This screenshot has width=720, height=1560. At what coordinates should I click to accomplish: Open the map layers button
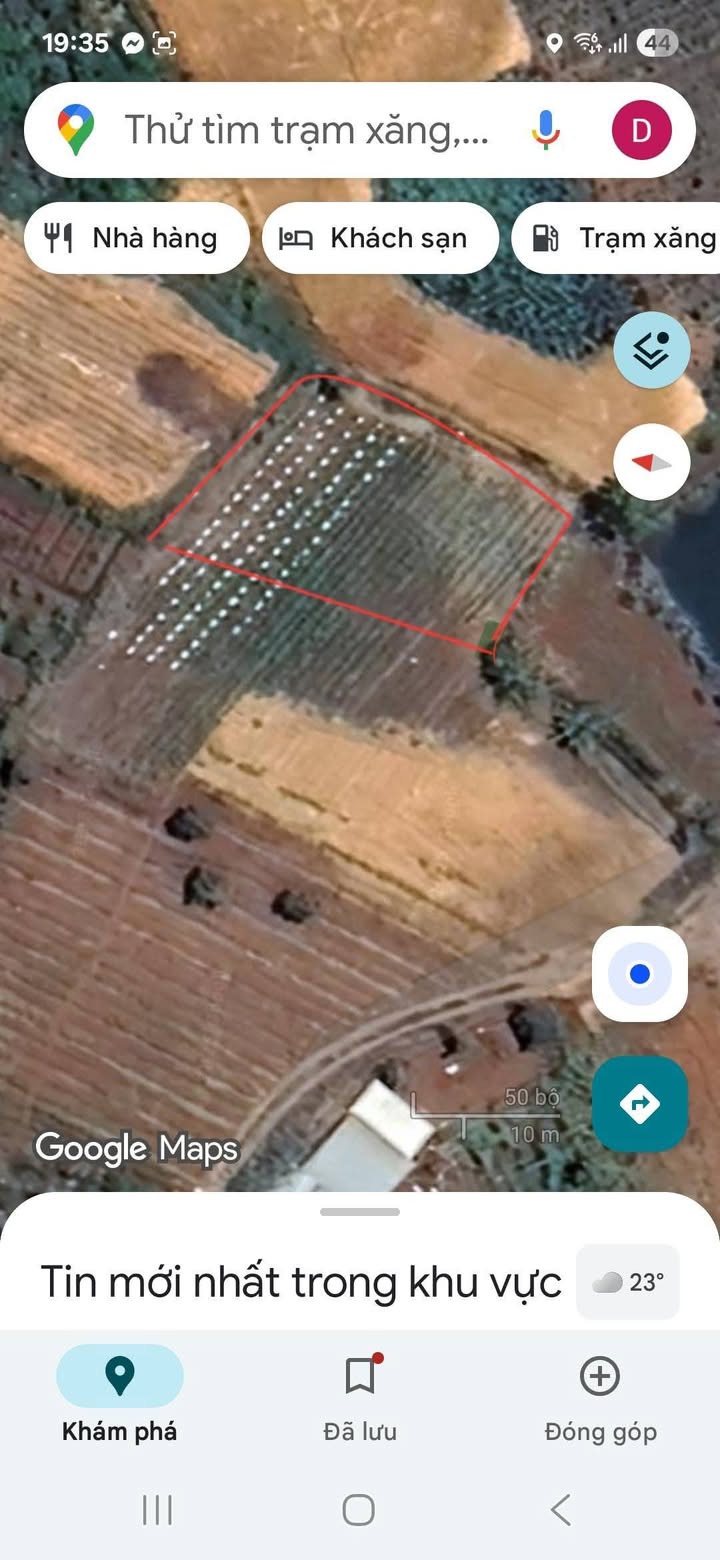coord(651,350)
